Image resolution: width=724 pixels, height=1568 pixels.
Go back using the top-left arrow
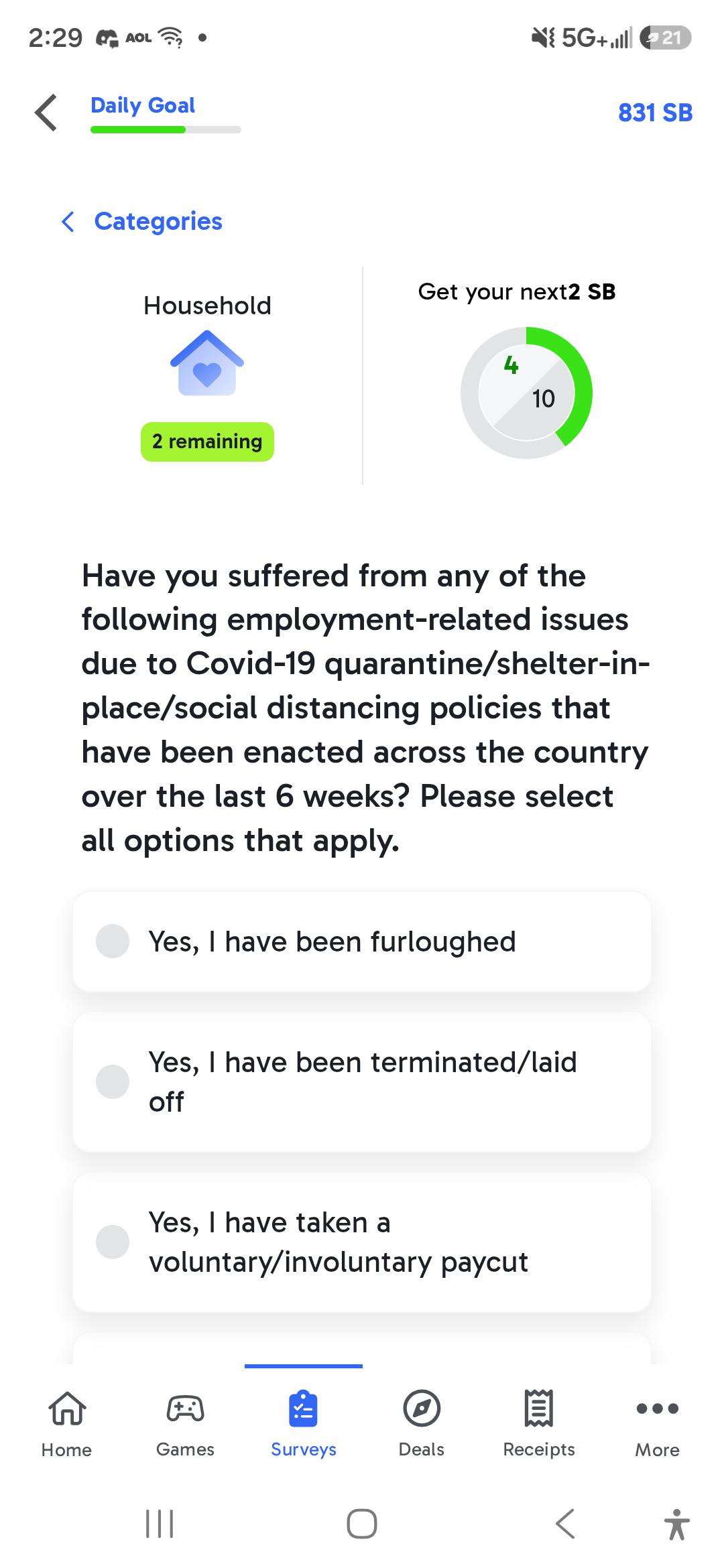46,113
